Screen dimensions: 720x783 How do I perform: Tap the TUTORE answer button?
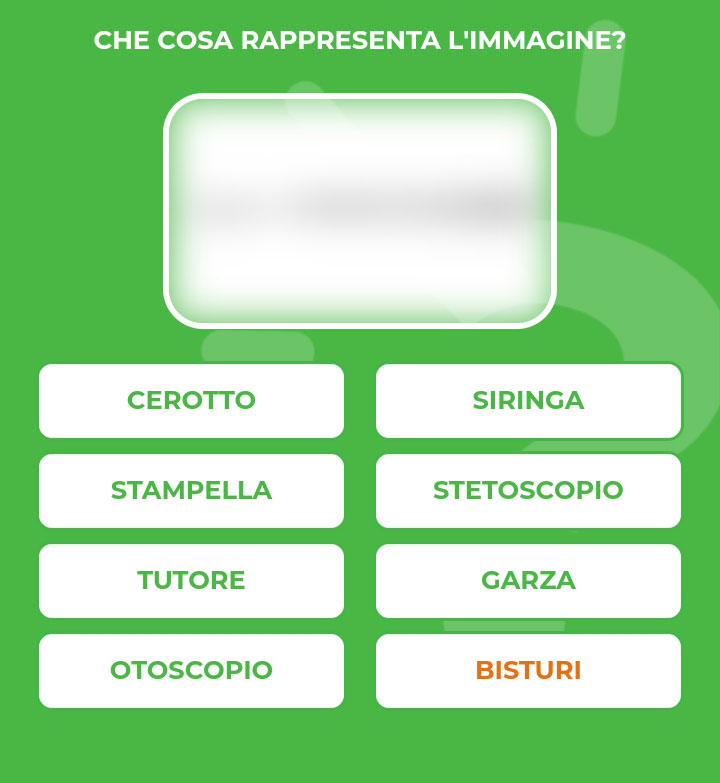pyautogui.click(x=191, y=580)
